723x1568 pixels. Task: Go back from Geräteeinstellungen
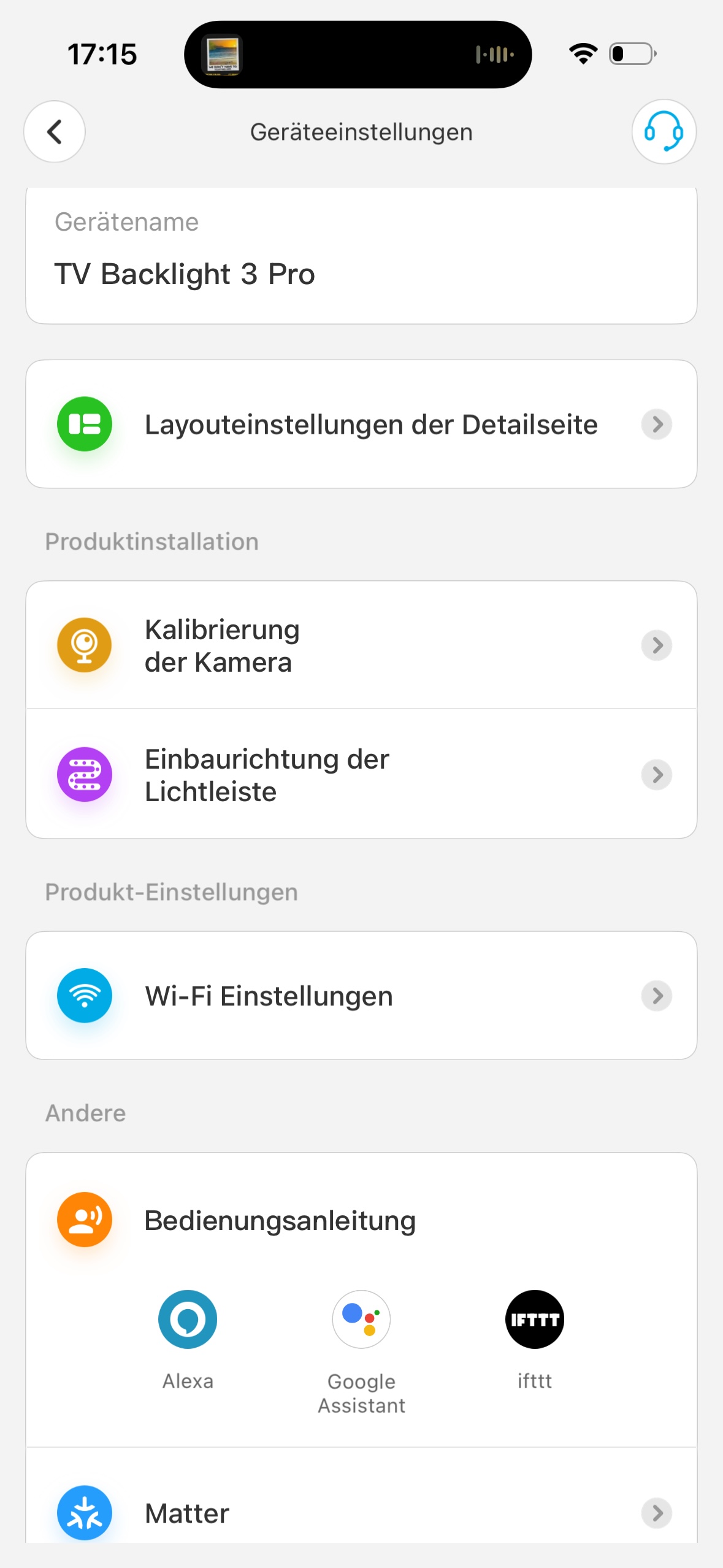55,131
